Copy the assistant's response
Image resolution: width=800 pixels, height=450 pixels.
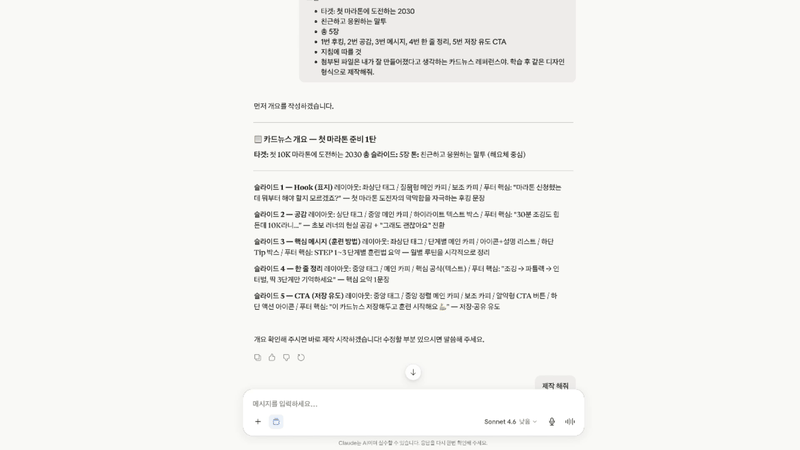(258, 358)
